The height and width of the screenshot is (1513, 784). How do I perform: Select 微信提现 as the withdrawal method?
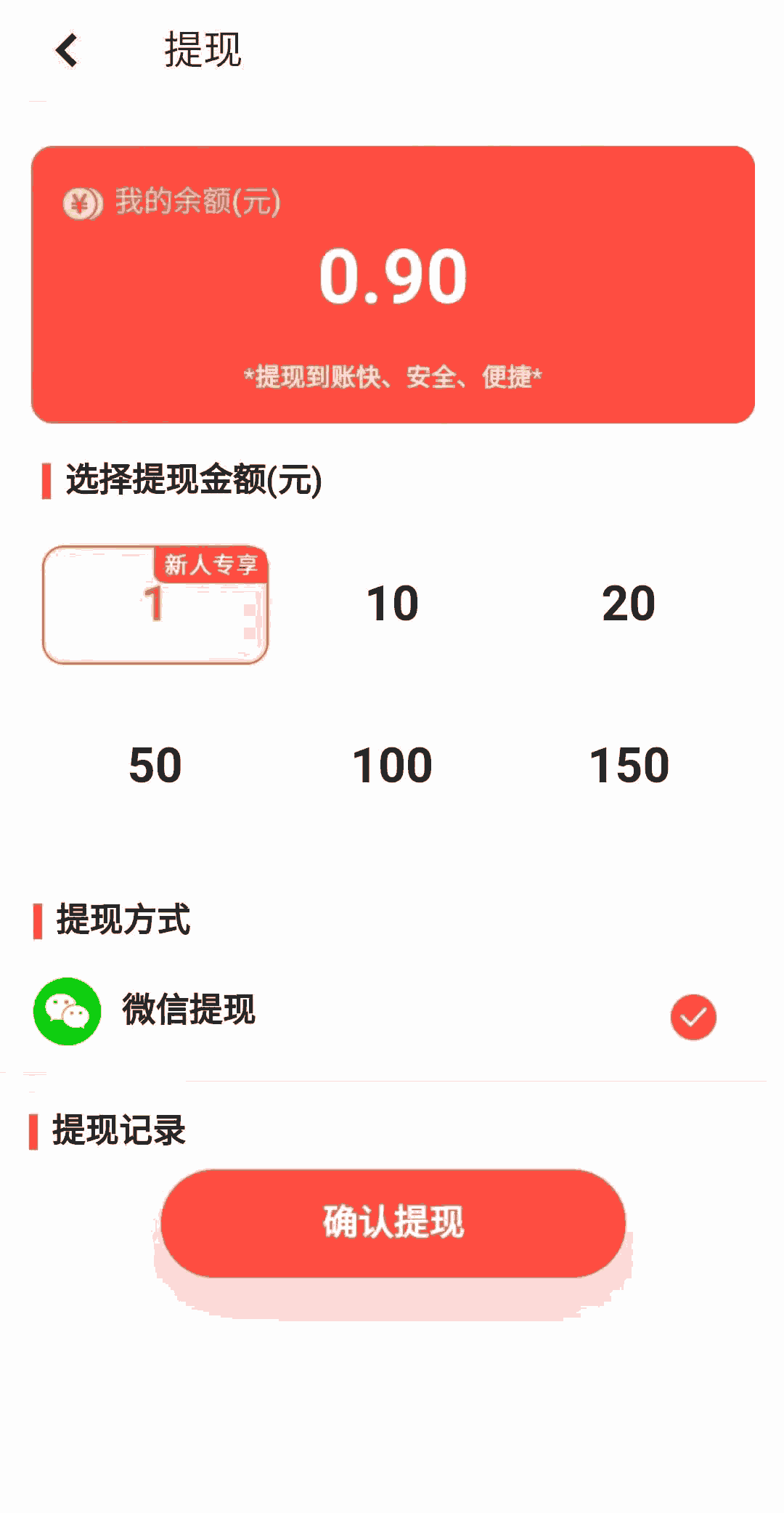pyautogui.click(x=392, y=1012)
